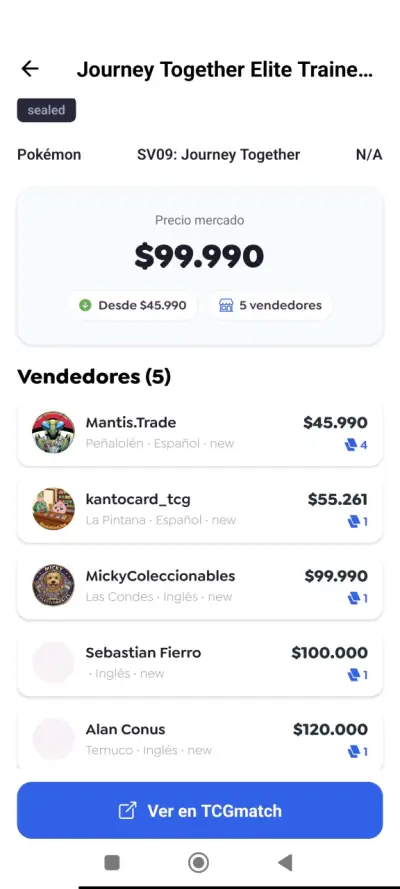Open Mantis.Trade seller listing
400x889 pixels.
(x=200, y=433)
